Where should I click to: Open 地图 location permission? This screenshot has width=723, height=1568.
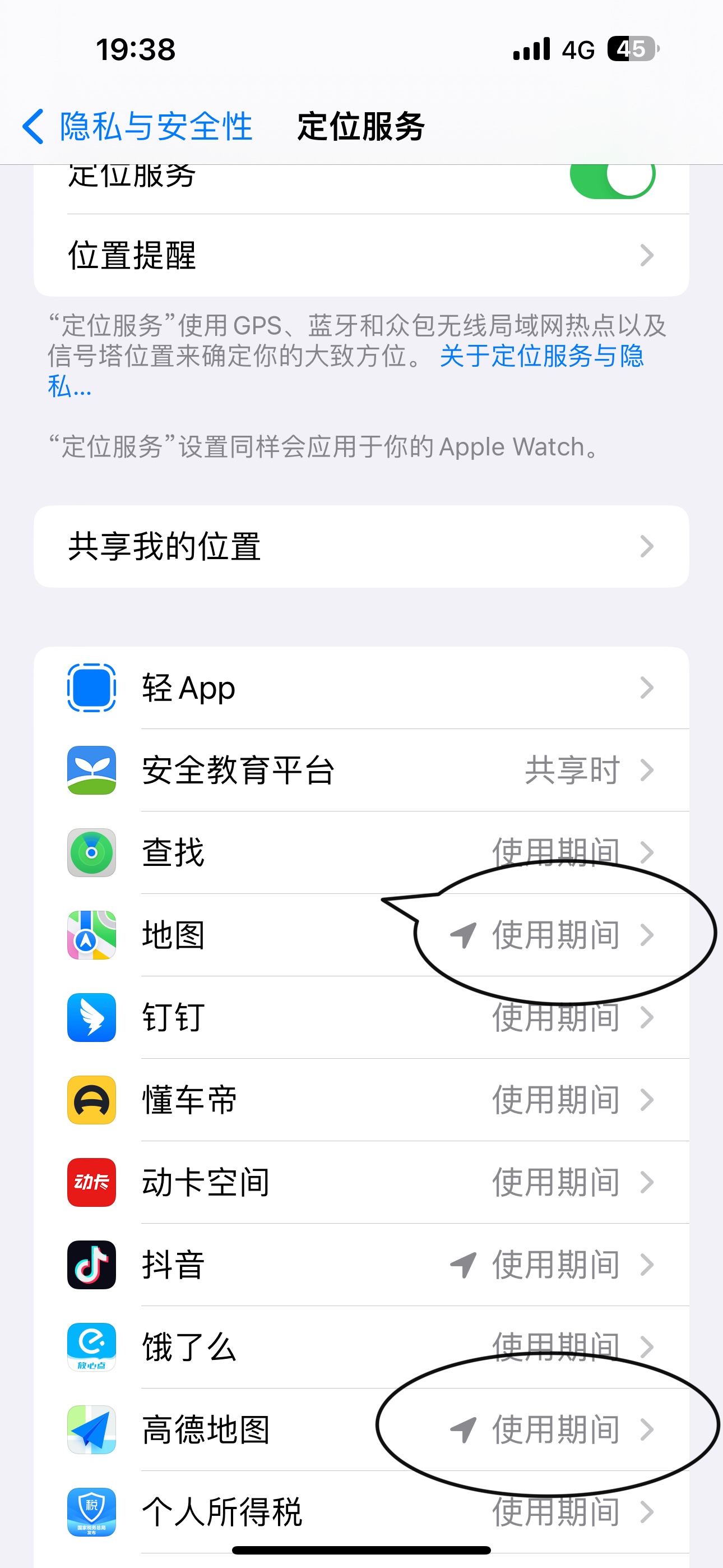[x=361, y=935]
